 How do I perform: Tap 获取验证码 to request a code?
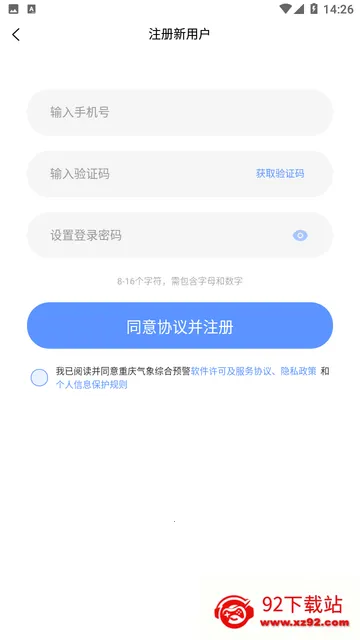[x=280, y=173]
